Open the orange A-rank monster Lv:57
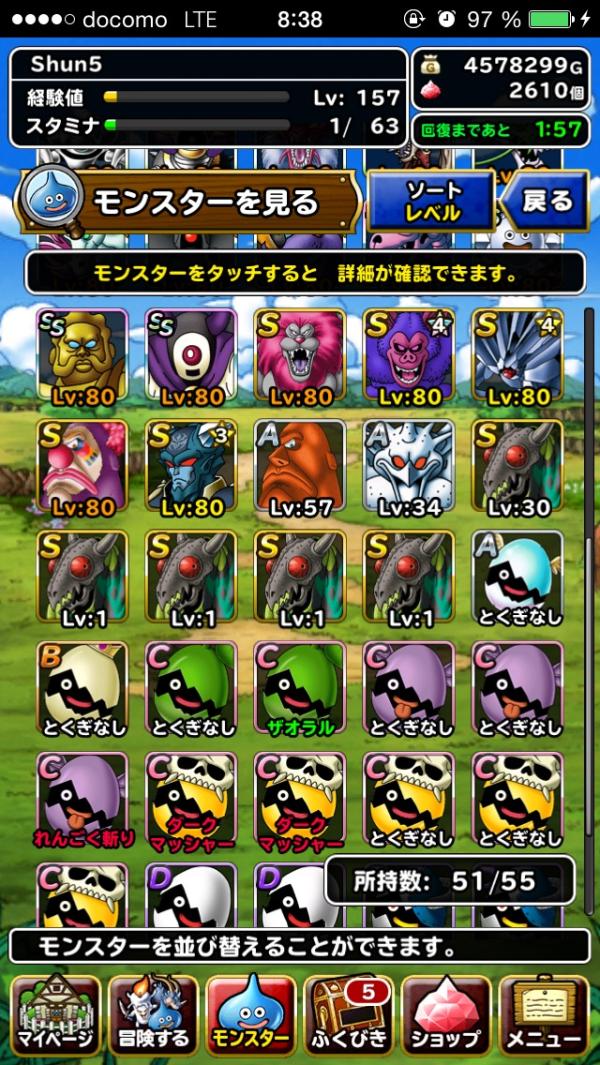Screen dimensions: 600x1065 (x=300, y=465)
